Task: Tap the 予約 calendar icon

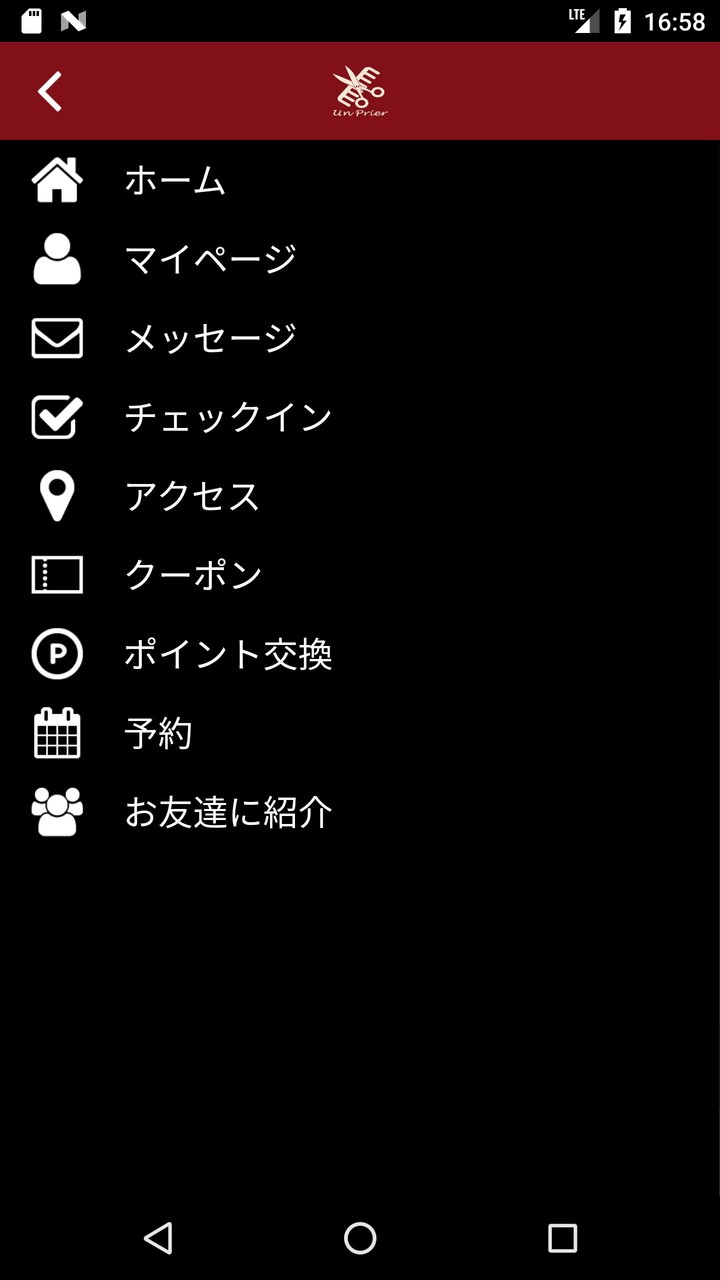Action: coord(57,733)
